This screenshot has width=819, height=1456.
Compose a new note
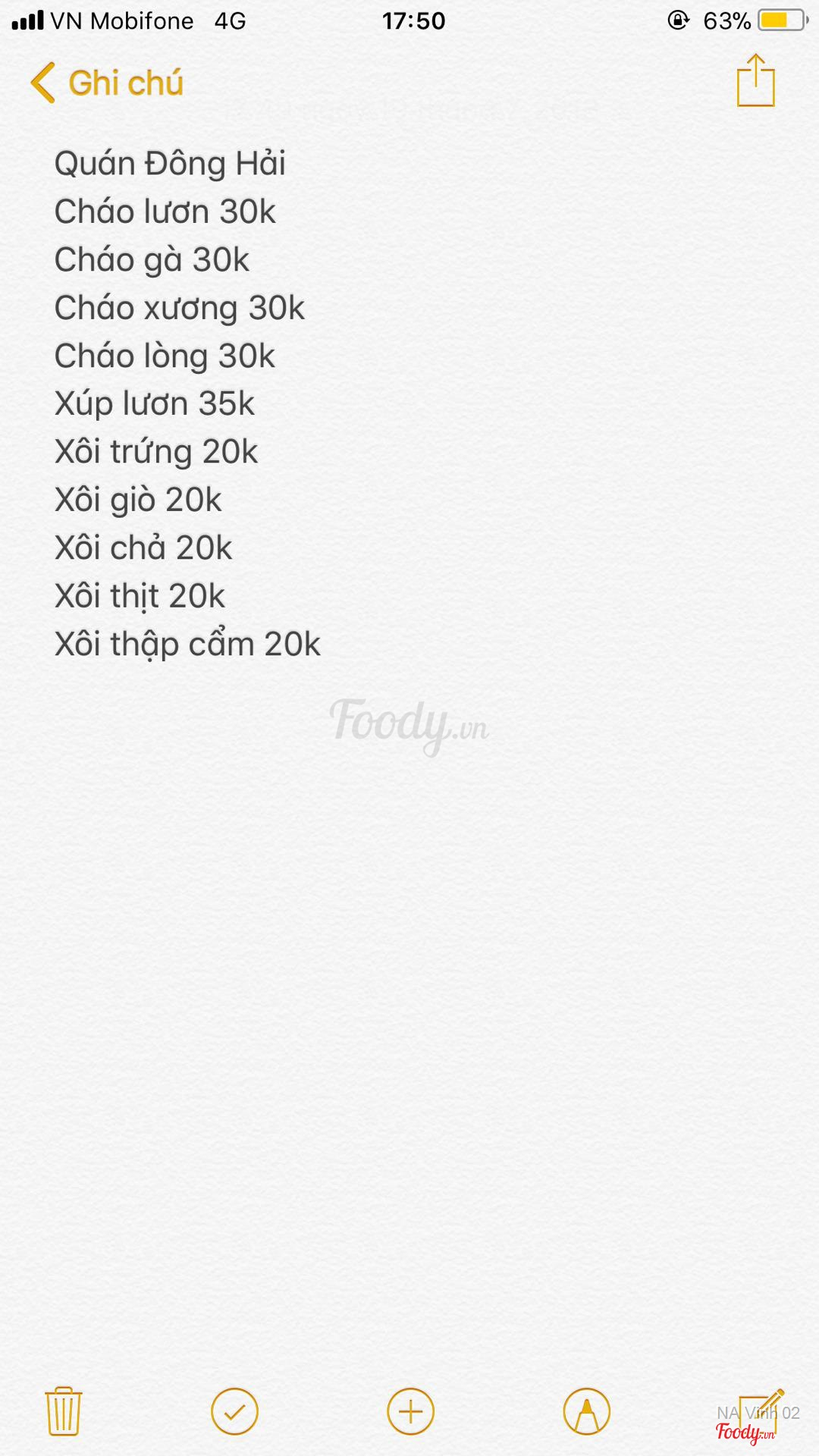pyautogui.click(x=761, y=1411)
